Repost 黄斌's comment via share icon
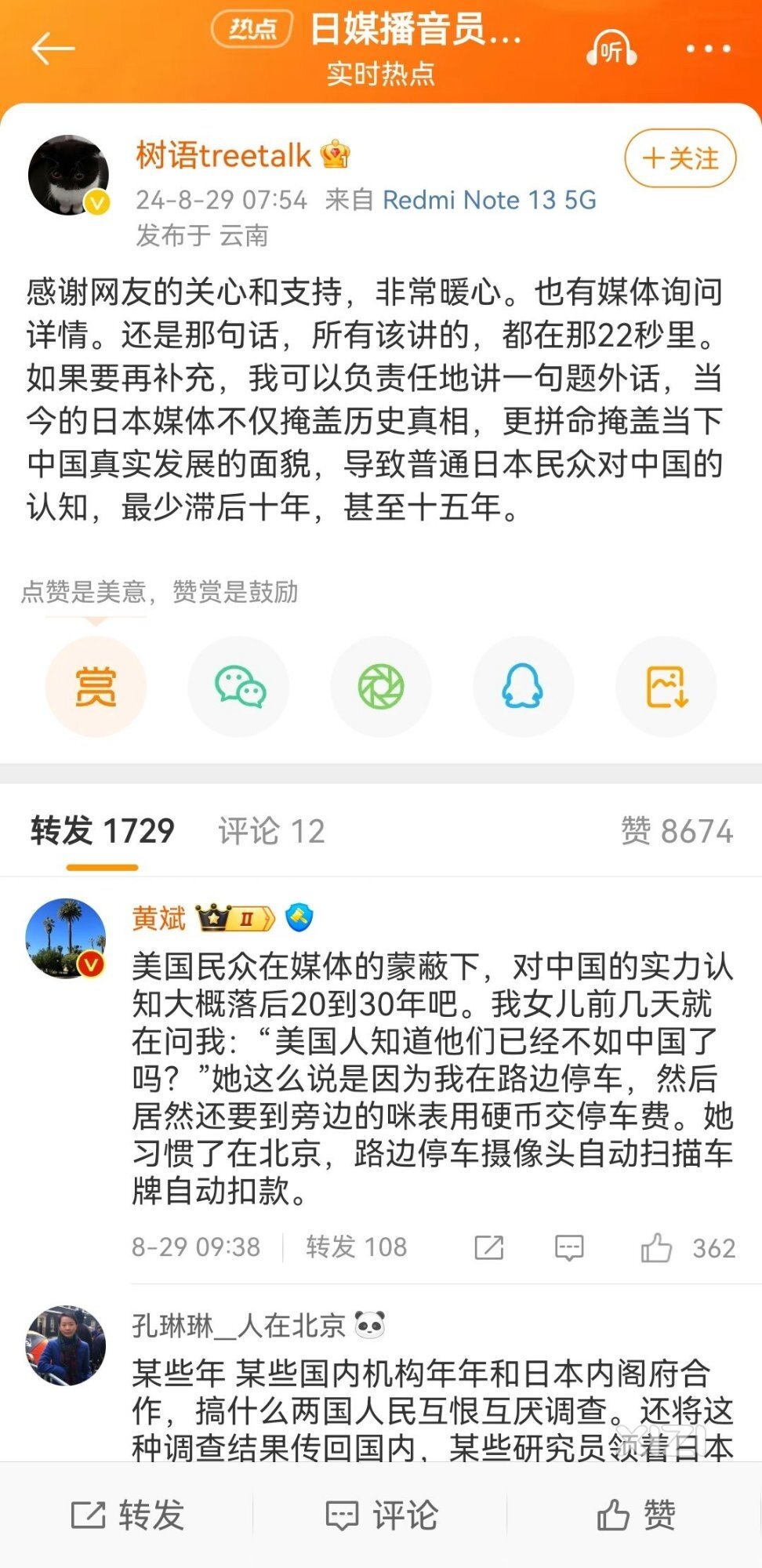Image resolution: width=762 pixels, height=1568 pixels. point(489,1247)
